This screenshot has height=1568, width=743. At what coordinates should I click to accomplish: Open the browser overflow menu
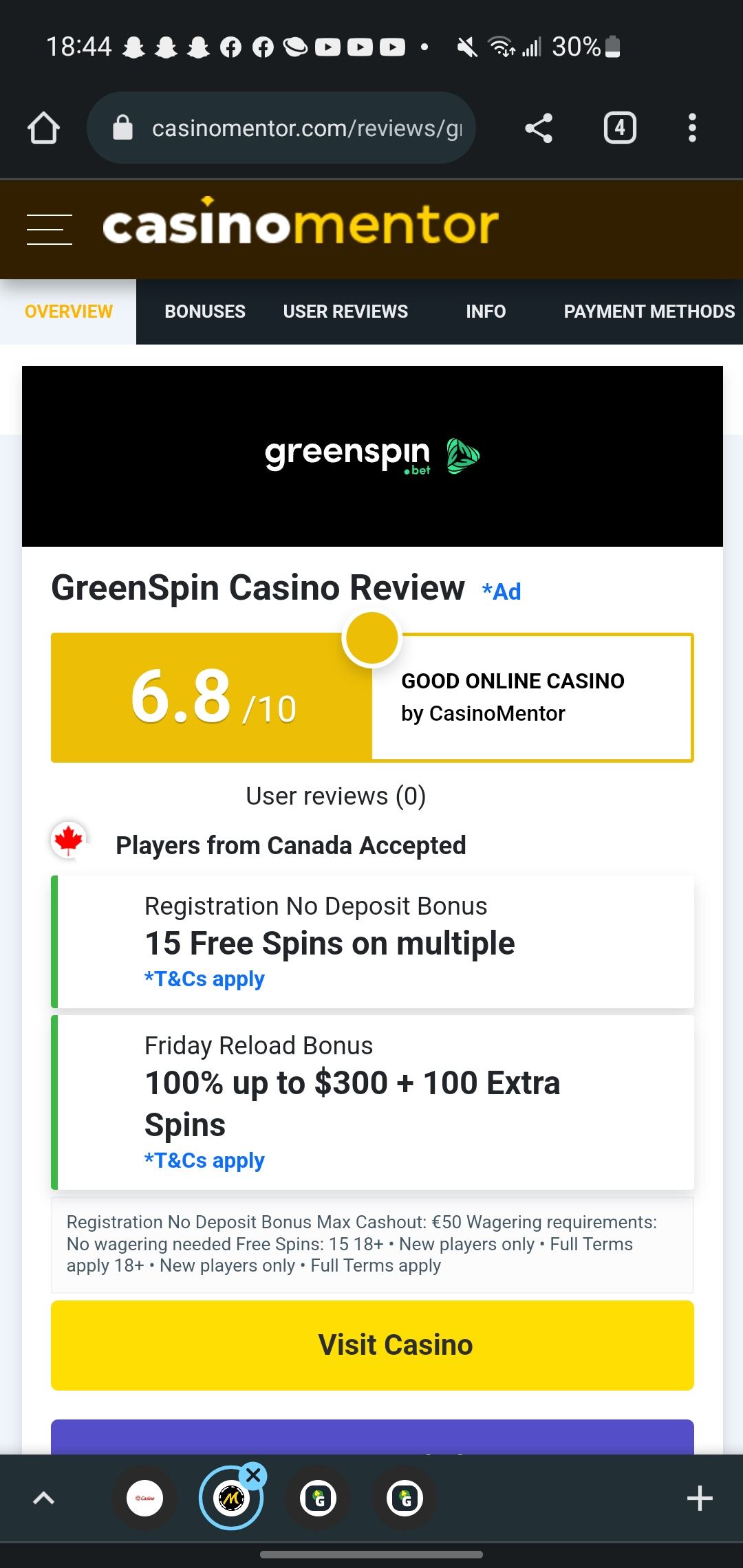point(692,128)
